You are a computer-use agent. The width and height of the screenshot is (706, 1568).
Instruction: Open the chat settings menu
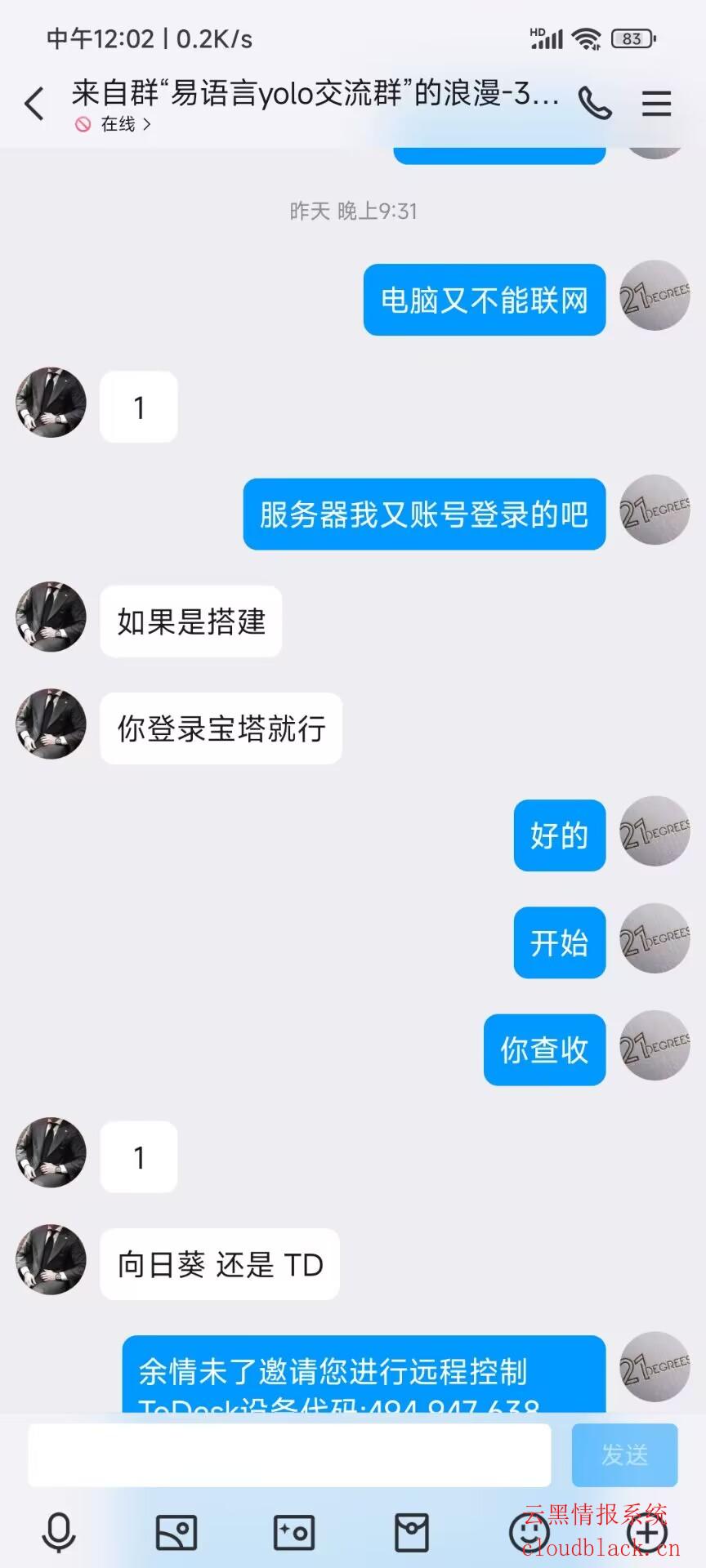pyautogui.click(x=656, y=104)
